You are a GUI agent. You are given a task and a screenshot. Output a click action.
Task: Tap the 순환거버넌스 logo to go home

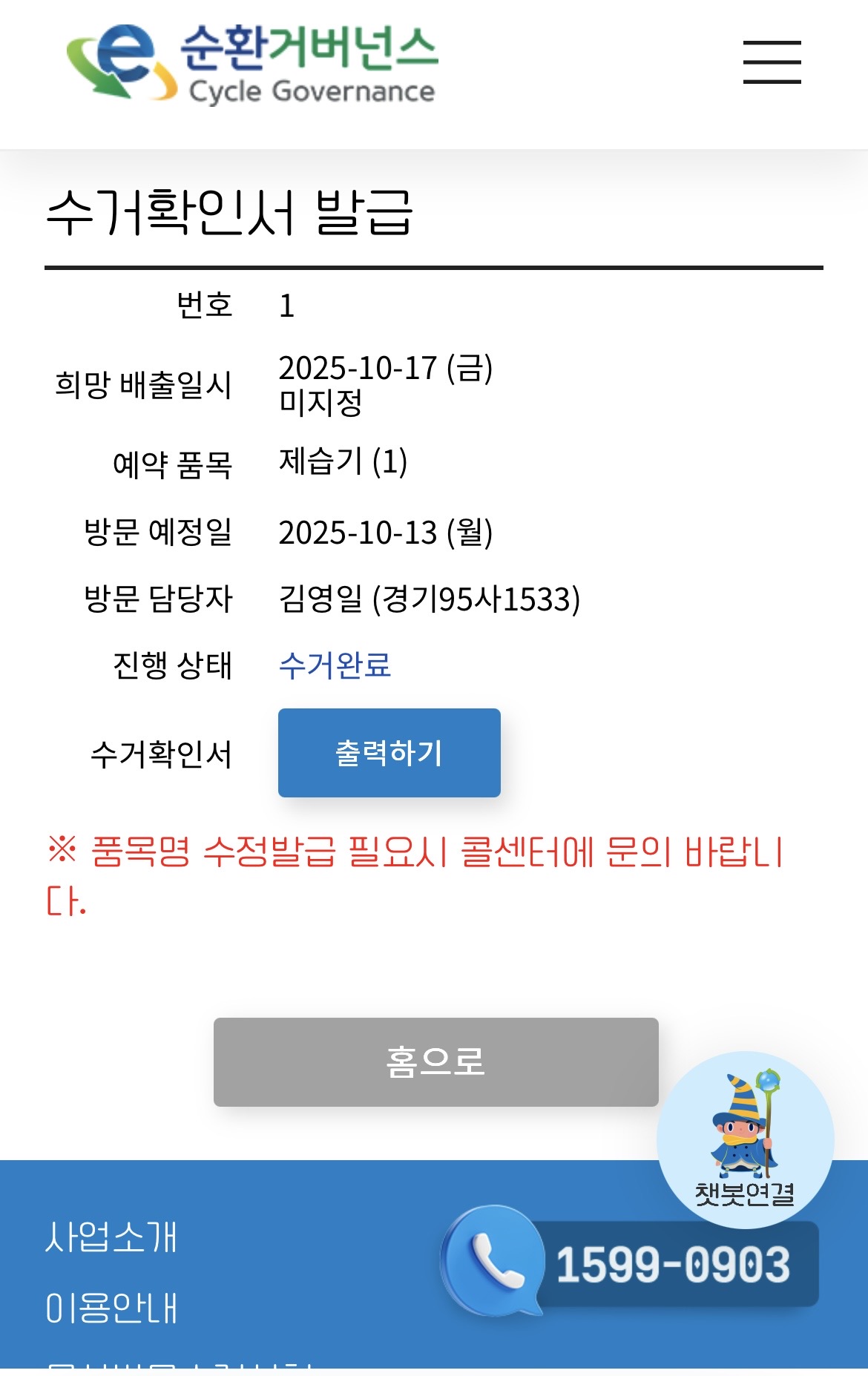(x=252, y=64)
